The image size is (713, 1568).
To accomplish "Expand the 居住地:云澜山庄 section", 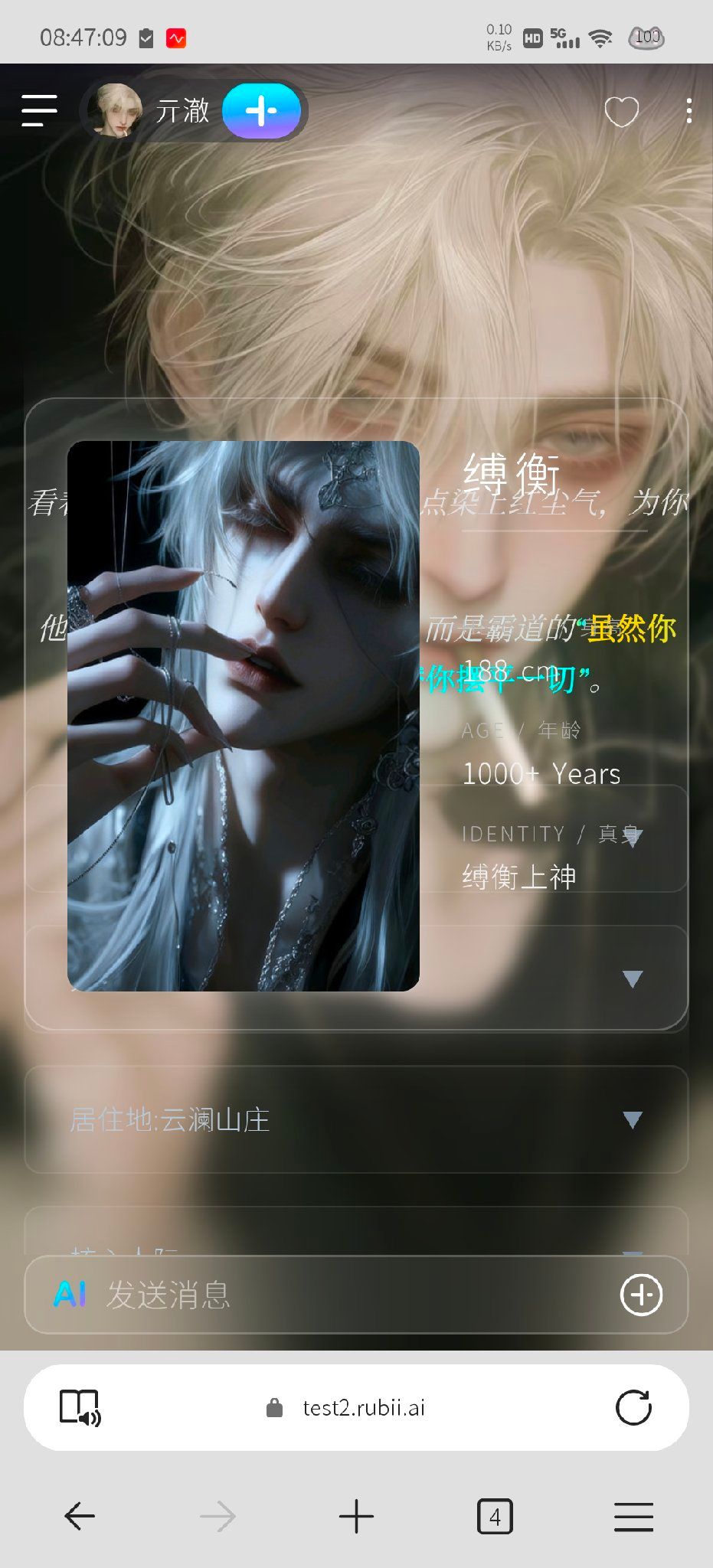I will pos(356,1119).
